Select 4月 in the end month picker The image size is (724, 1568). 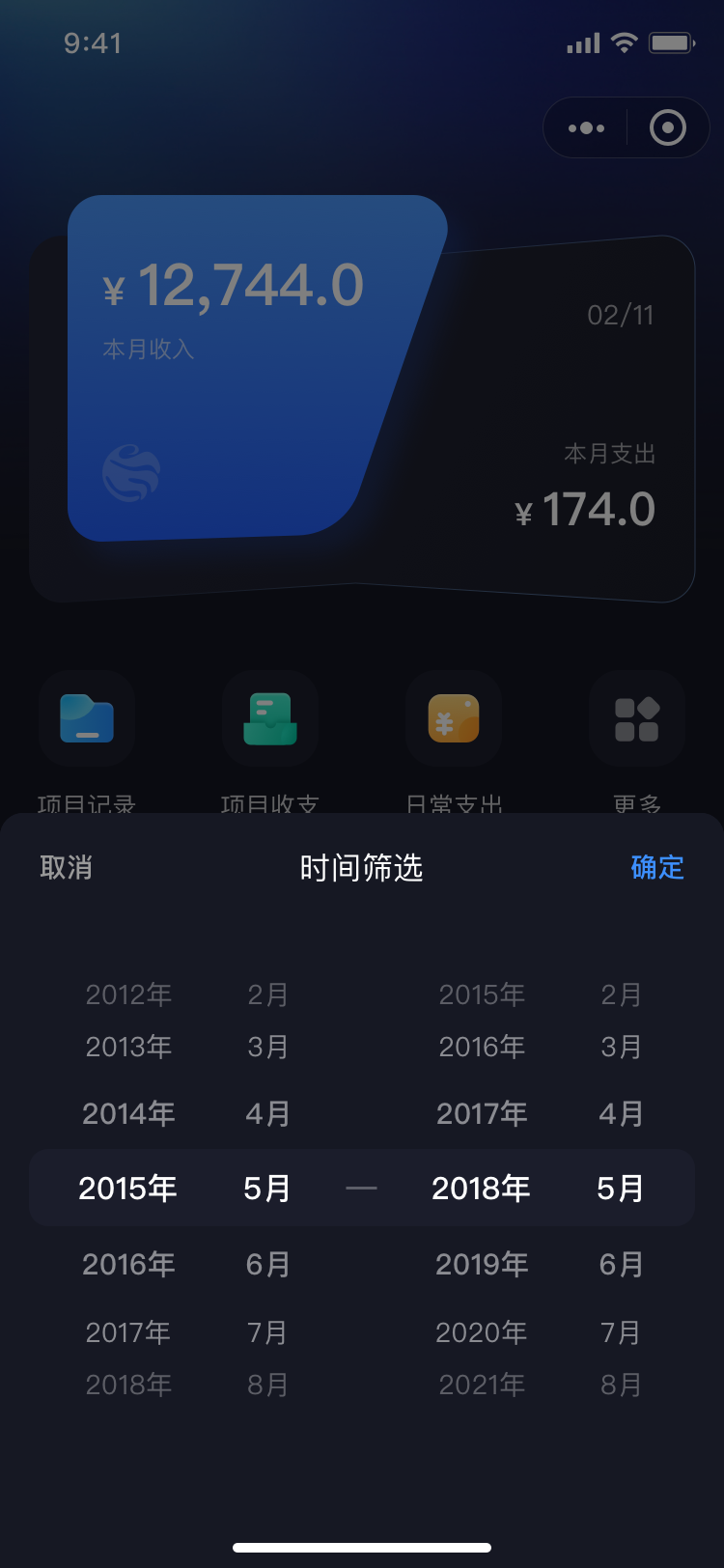click(x=621, y=1113)
